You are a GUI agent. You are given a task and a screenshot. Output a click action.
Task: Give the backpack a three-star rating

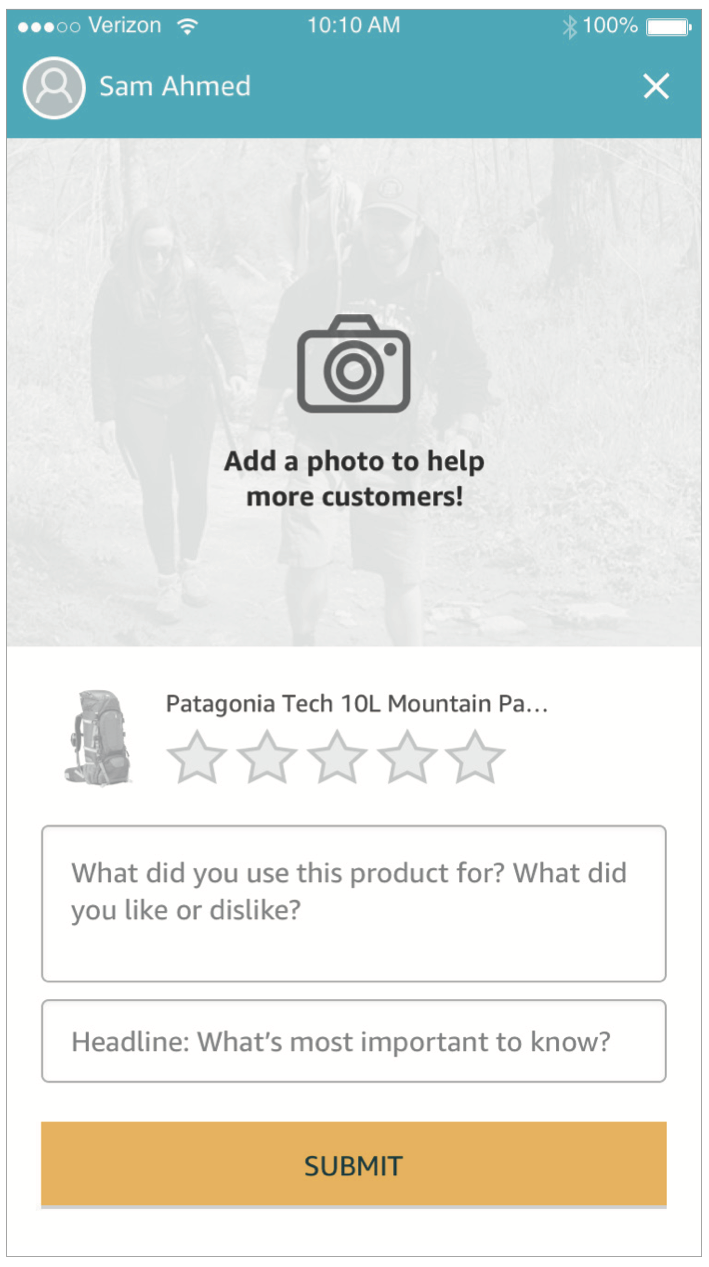pyautogui.click(x=336, y=757)
